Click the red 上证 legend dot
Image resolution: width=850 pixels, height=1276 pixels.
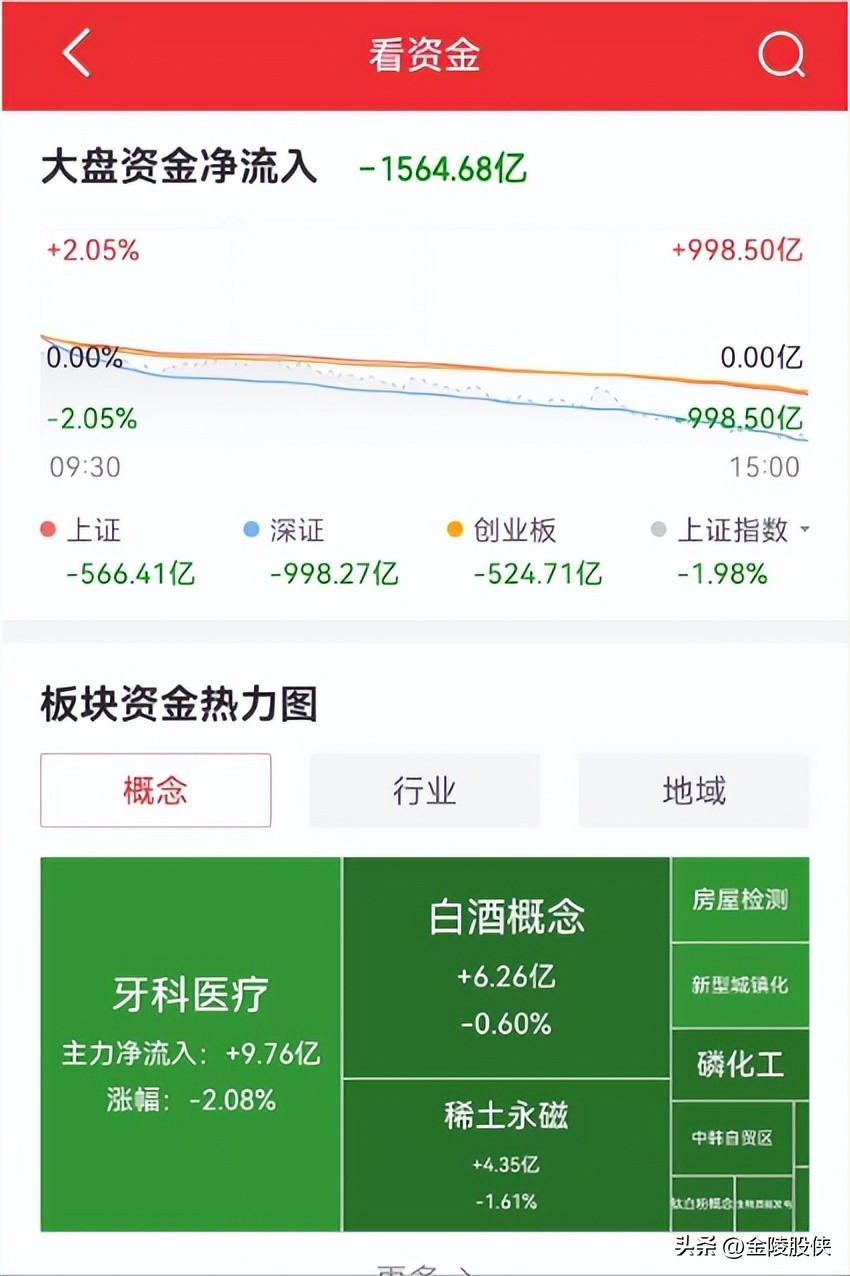pyautogui.click(x=47, y=531)
